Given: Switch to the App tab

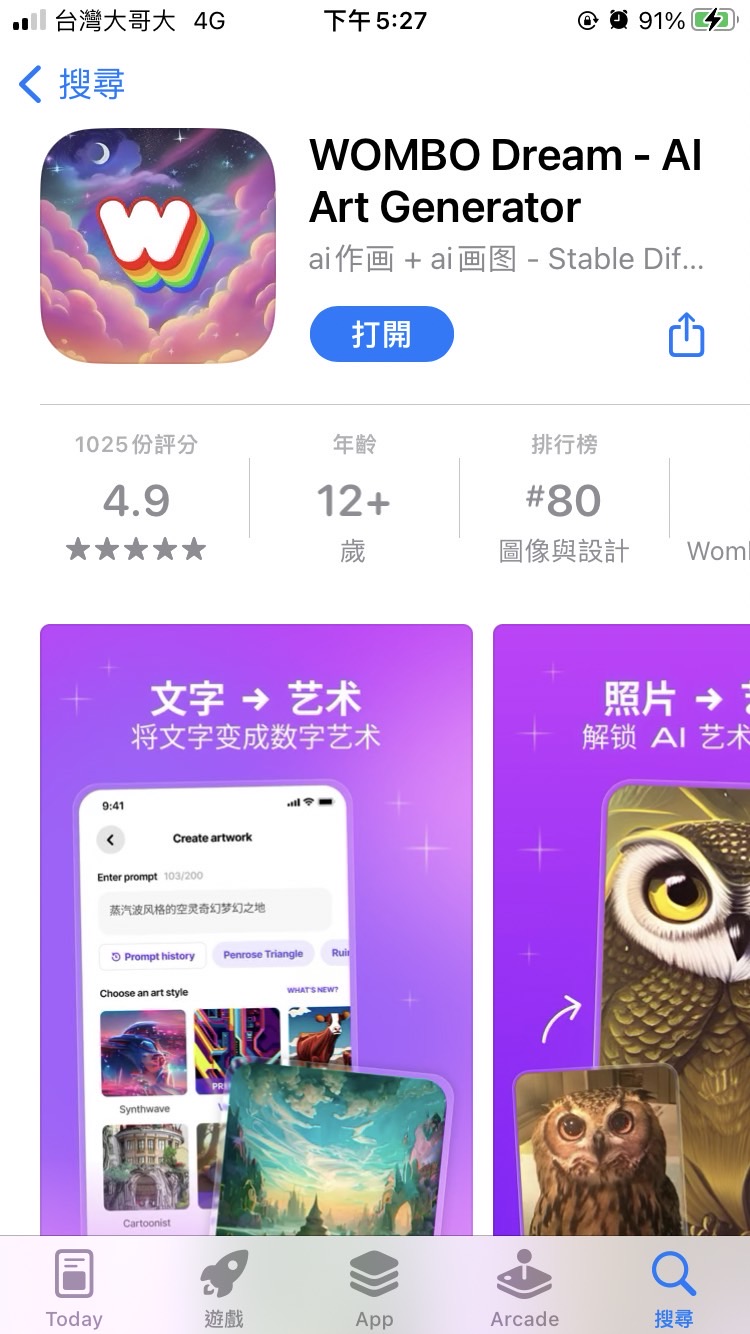Looking at the screenshot, I should click(374, 1288).
